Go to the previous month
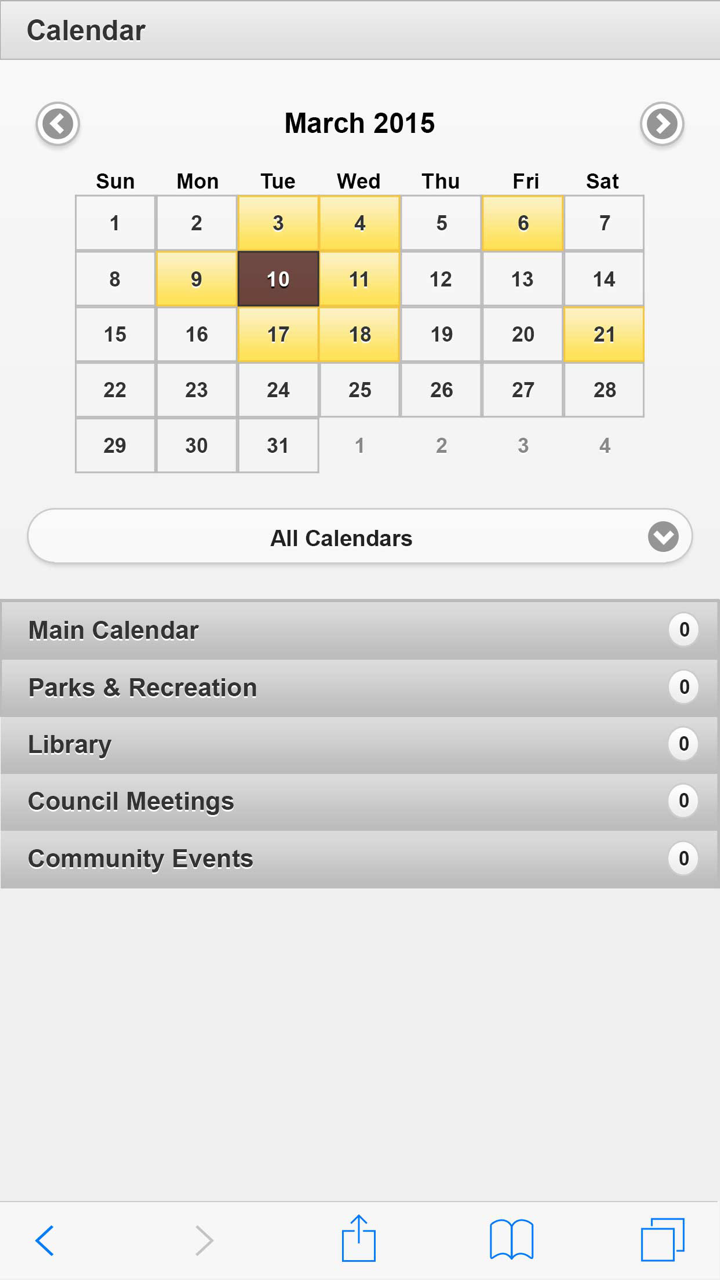The width and height of the screenshot is (720, 1280). tap(58, 125)
